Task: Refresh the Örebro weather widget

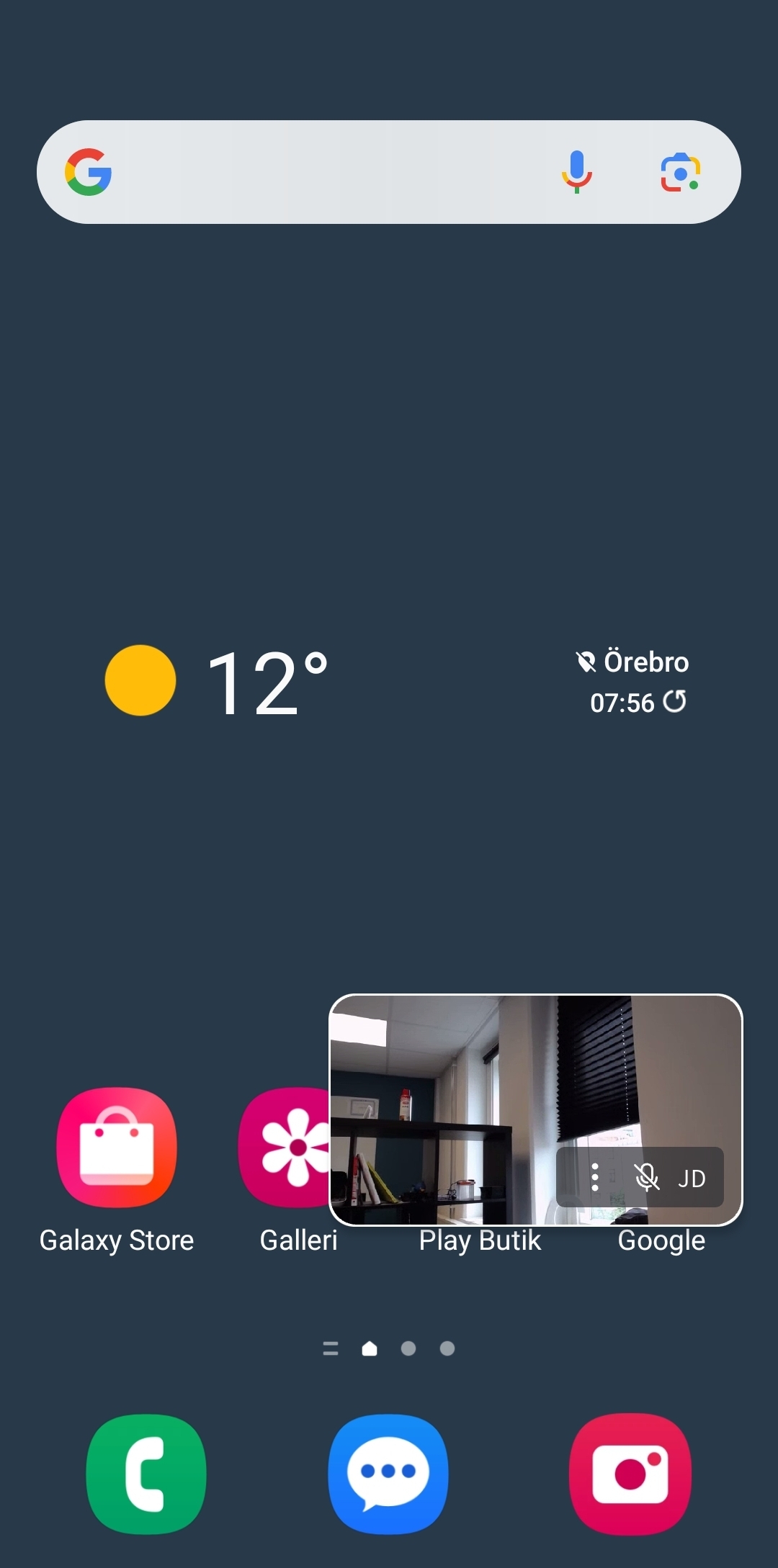Action: pos(675,701)
